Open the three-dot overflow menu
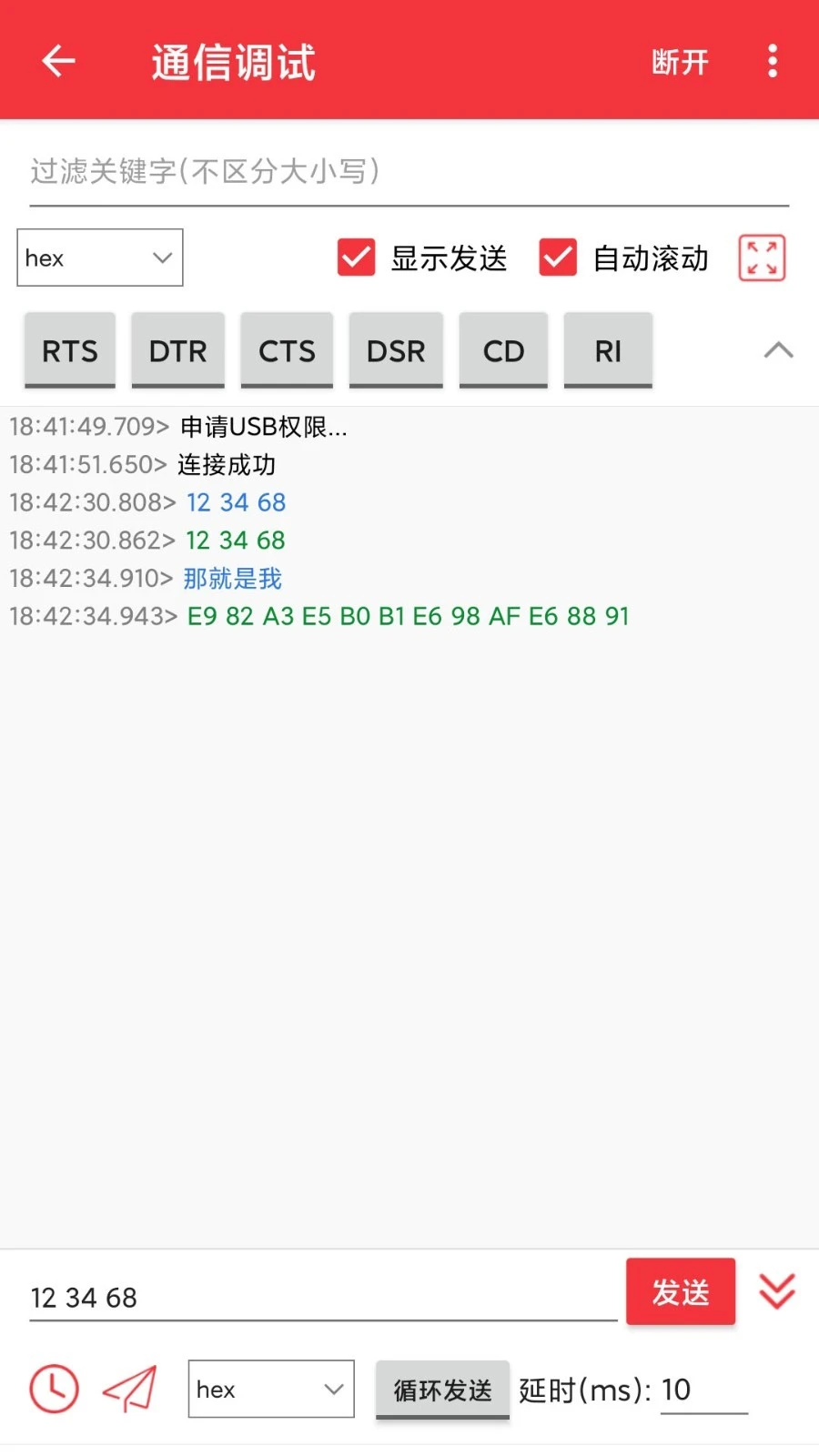Viewport: 819px width, 1456px height. (x=773, y=60)
